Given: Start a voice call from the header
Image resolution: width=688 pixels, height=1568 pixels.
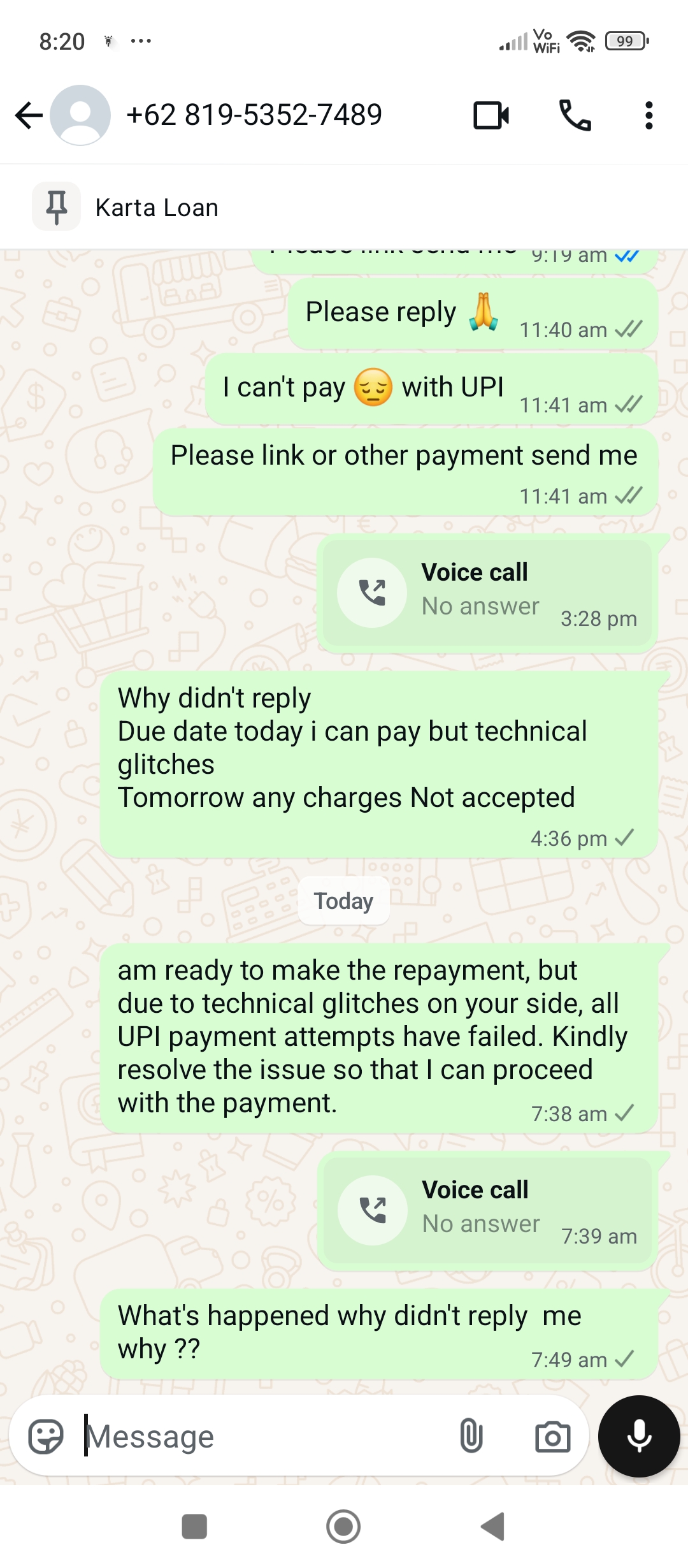Looking at the screenshot, I should [575, 116].
